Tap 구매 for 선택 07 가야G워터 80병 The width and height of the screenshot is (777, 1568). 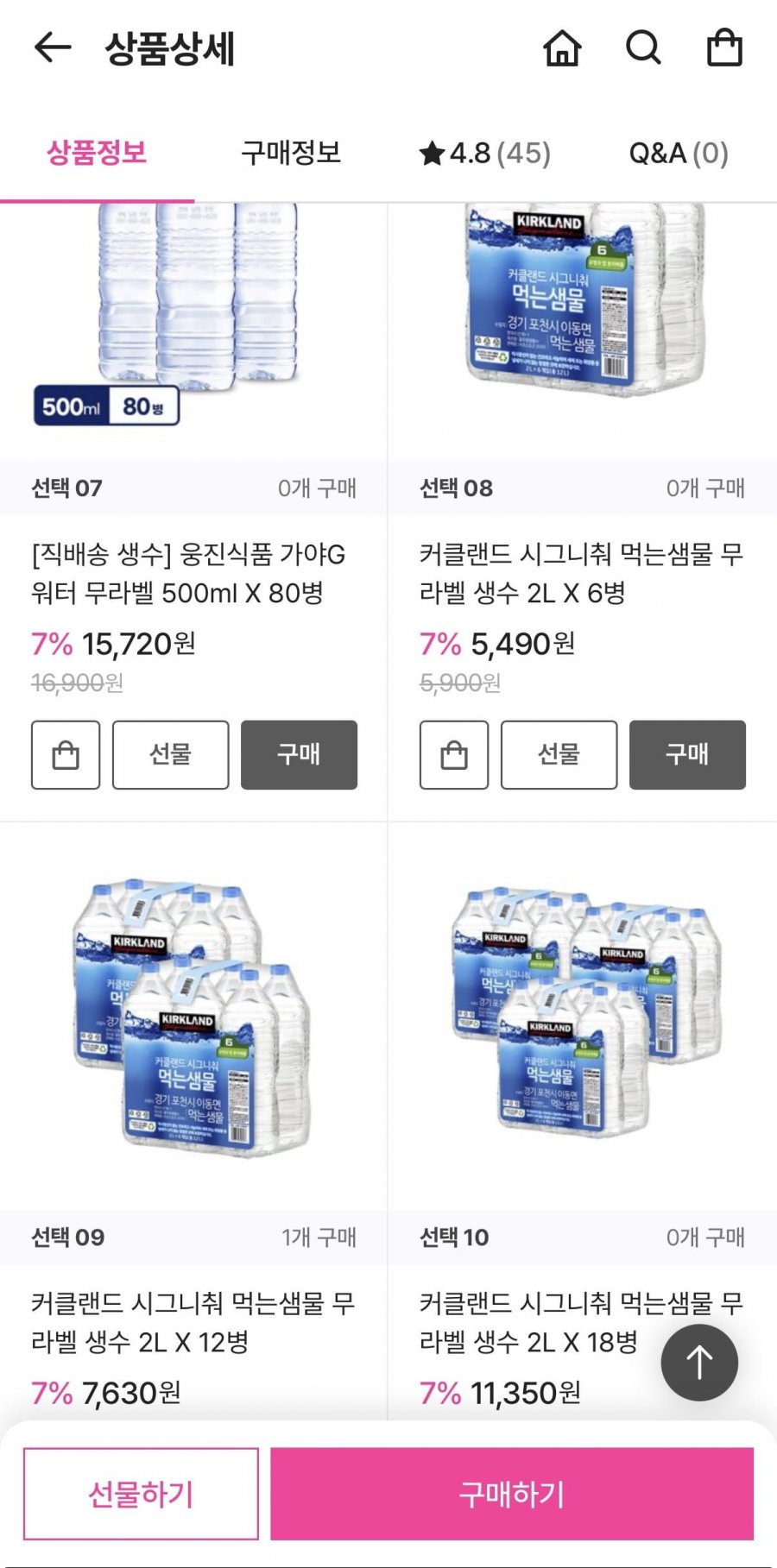pos(299,755)
